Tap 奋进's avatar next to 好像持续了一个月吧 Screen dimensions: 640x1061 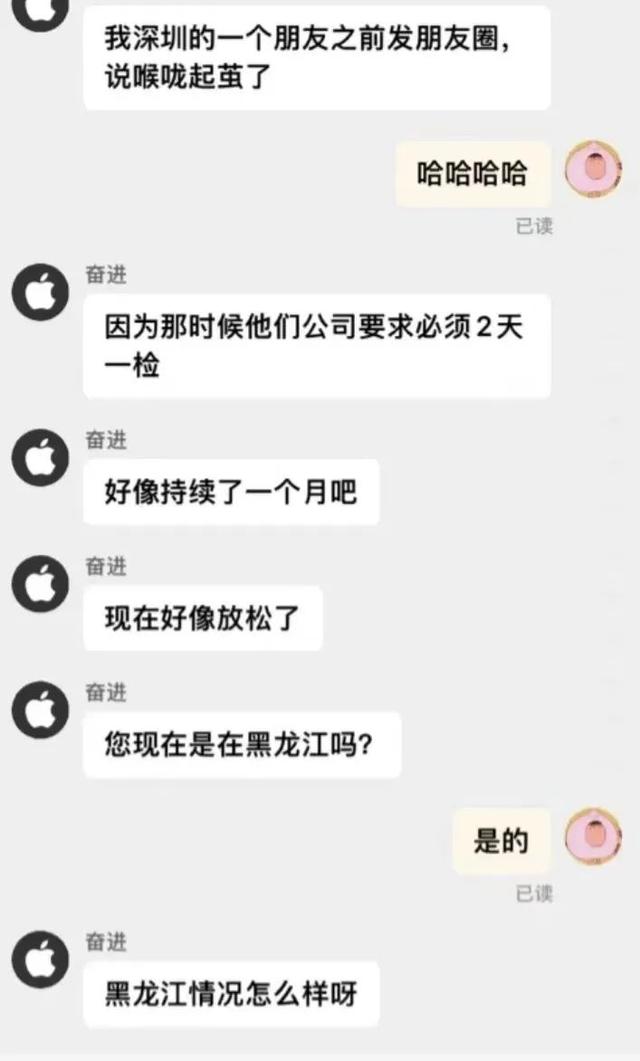tap(40, 458)
